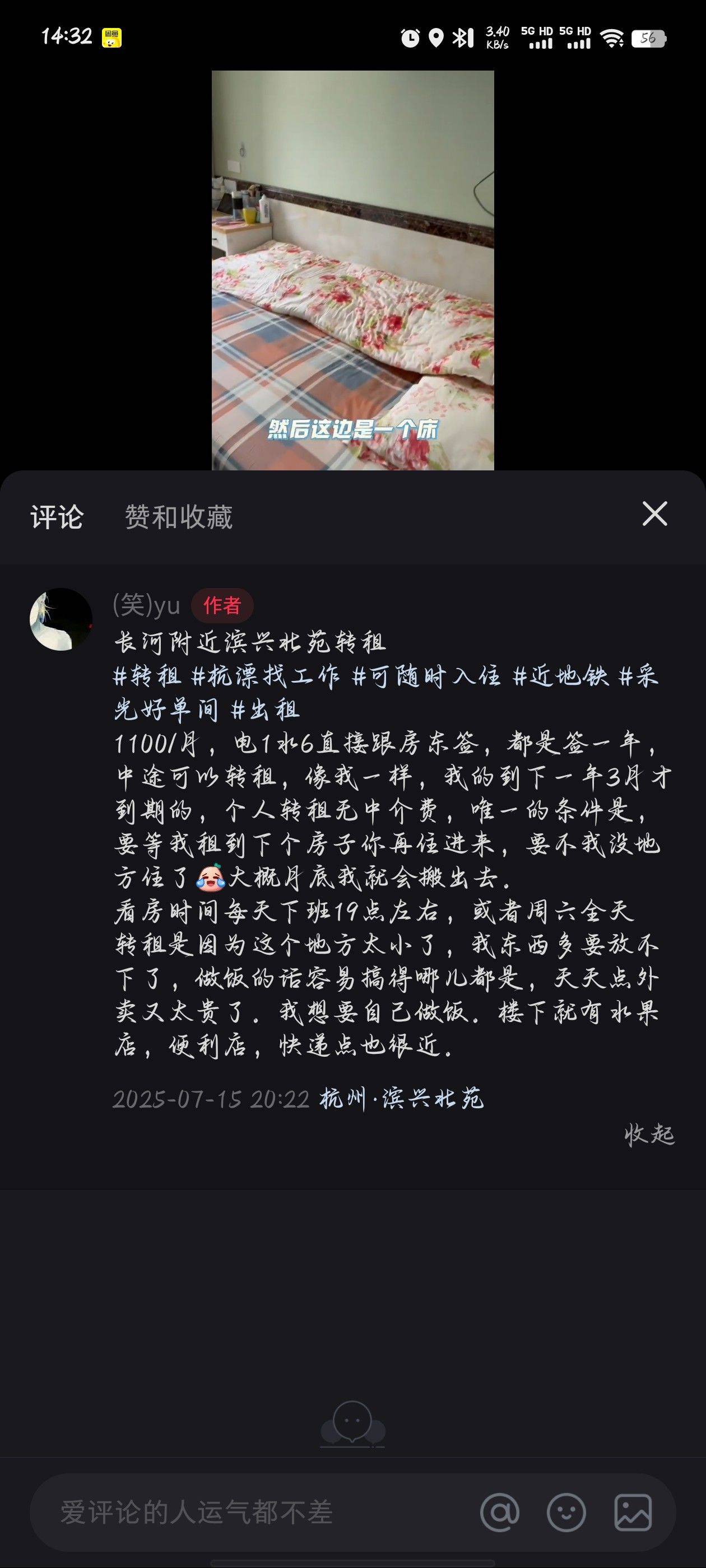Screen dimensions: 706x1568
Task: Open (笑)yu's profile avatar
Action: pos(61,619)
